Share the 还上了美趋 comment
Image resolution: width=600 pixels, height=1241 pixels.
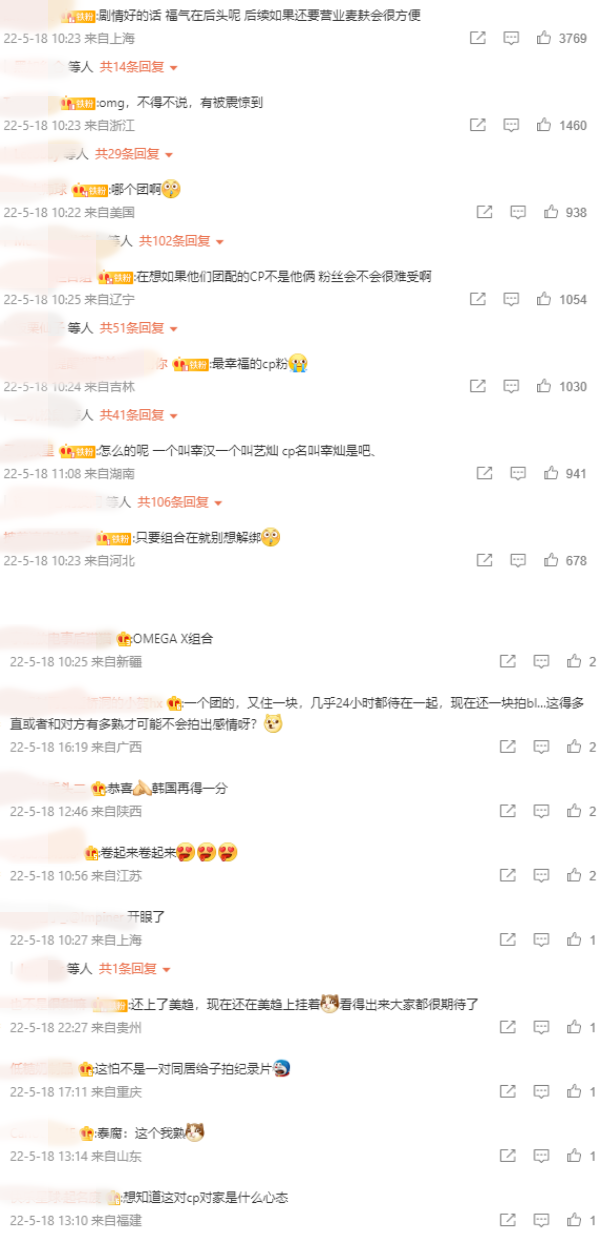pos(508,1027)
